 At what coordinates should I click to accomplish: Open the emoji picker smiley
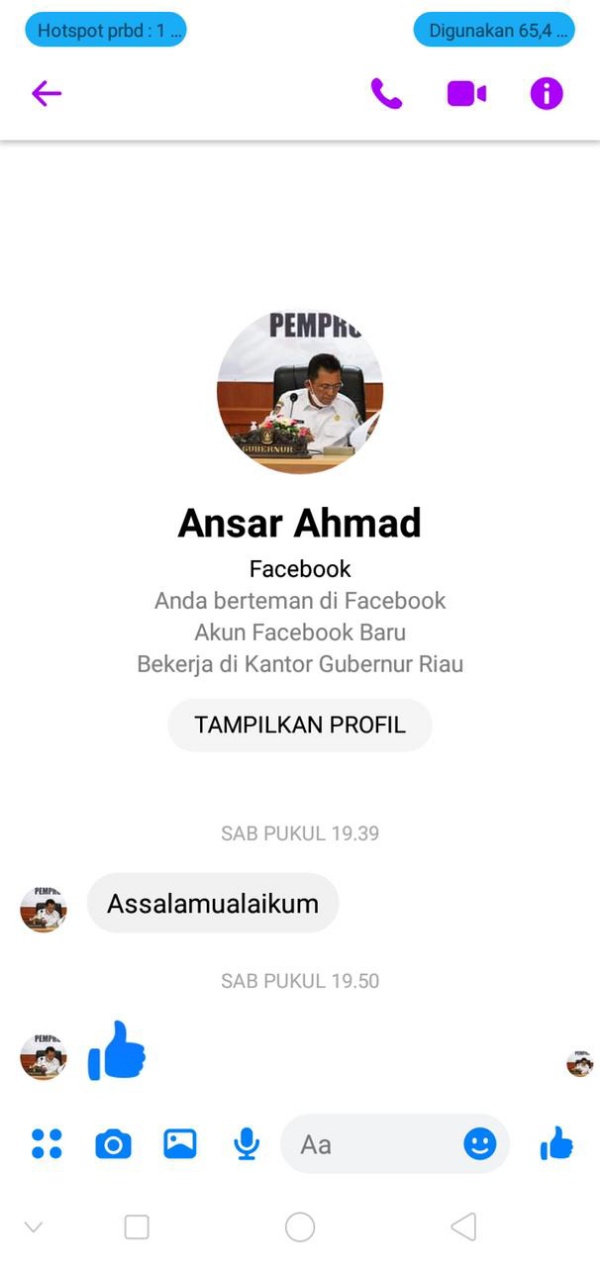click(x=480, y=1144)
